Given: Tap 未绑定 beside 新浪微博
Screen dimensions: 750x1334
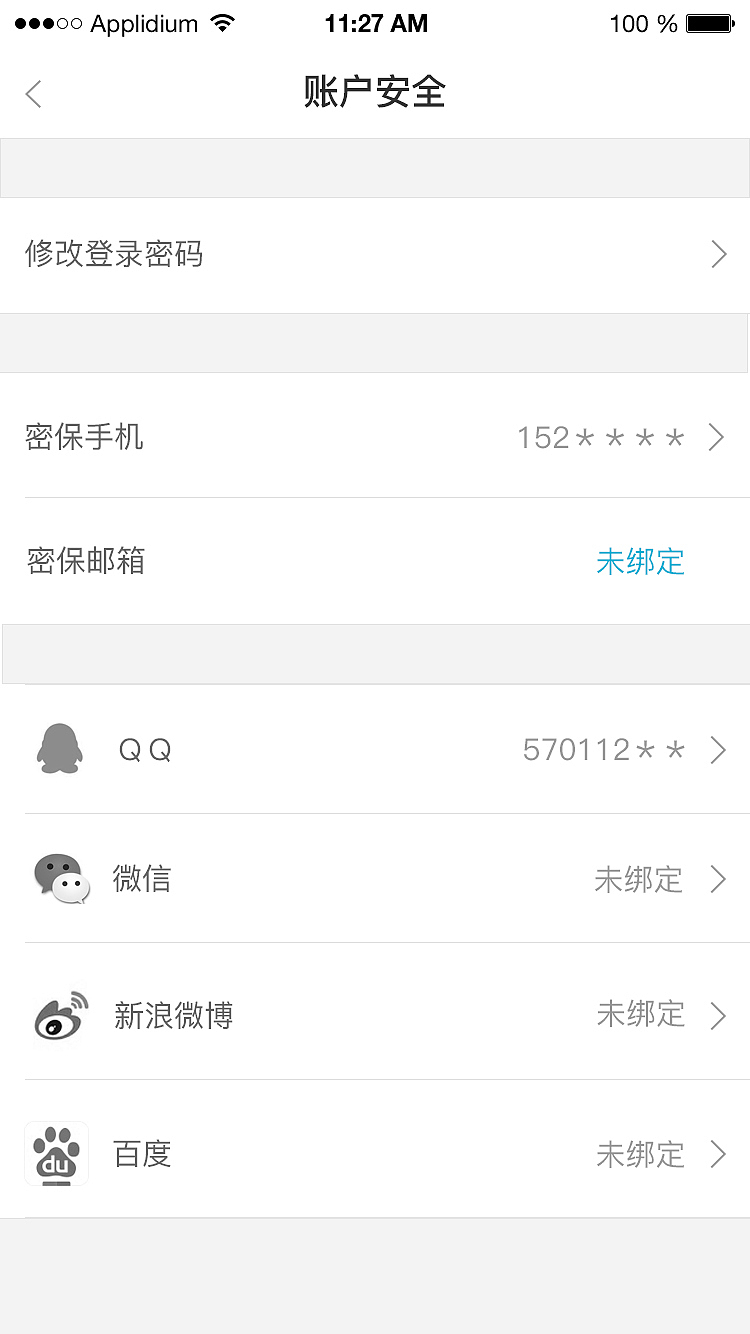Looking at the screenshot, I should 638,1015.
